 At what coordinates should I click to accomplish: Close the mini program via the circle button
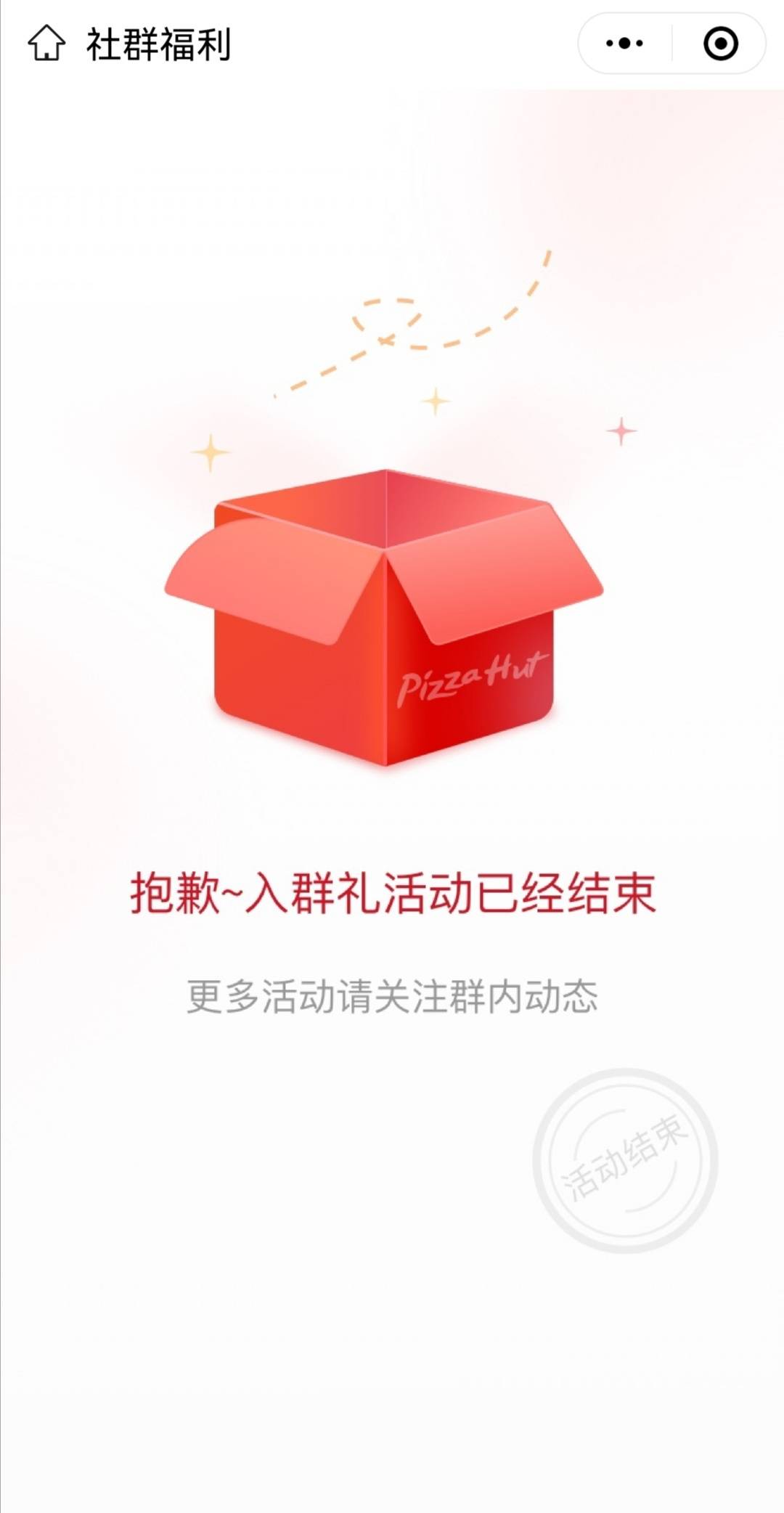tap(720, 44)
